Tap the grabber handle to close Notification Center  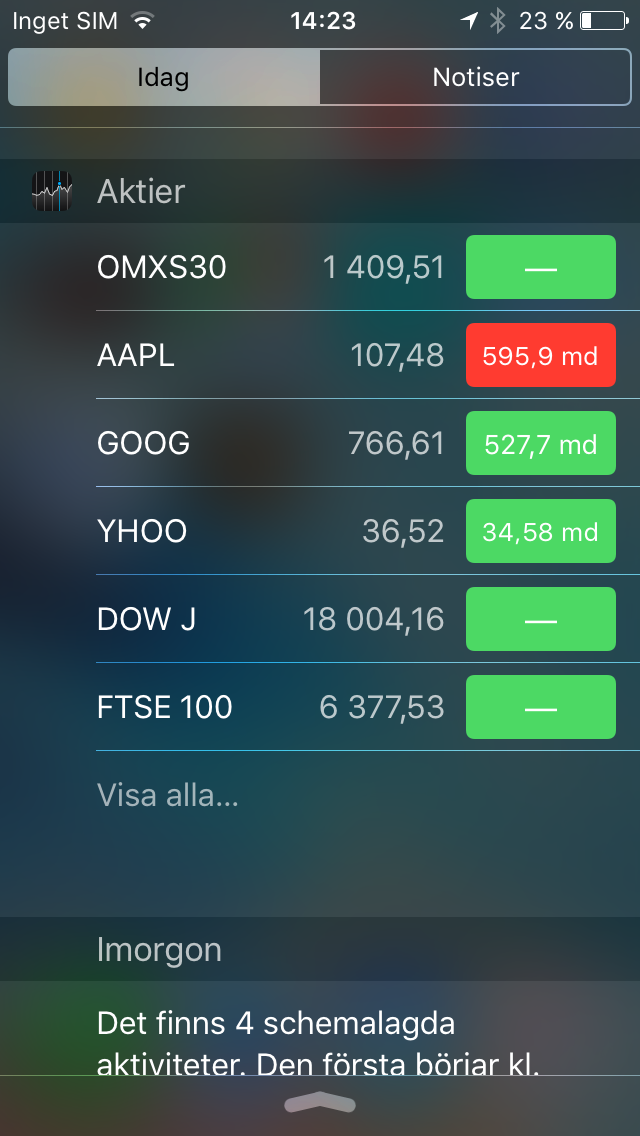[320, 1102]
